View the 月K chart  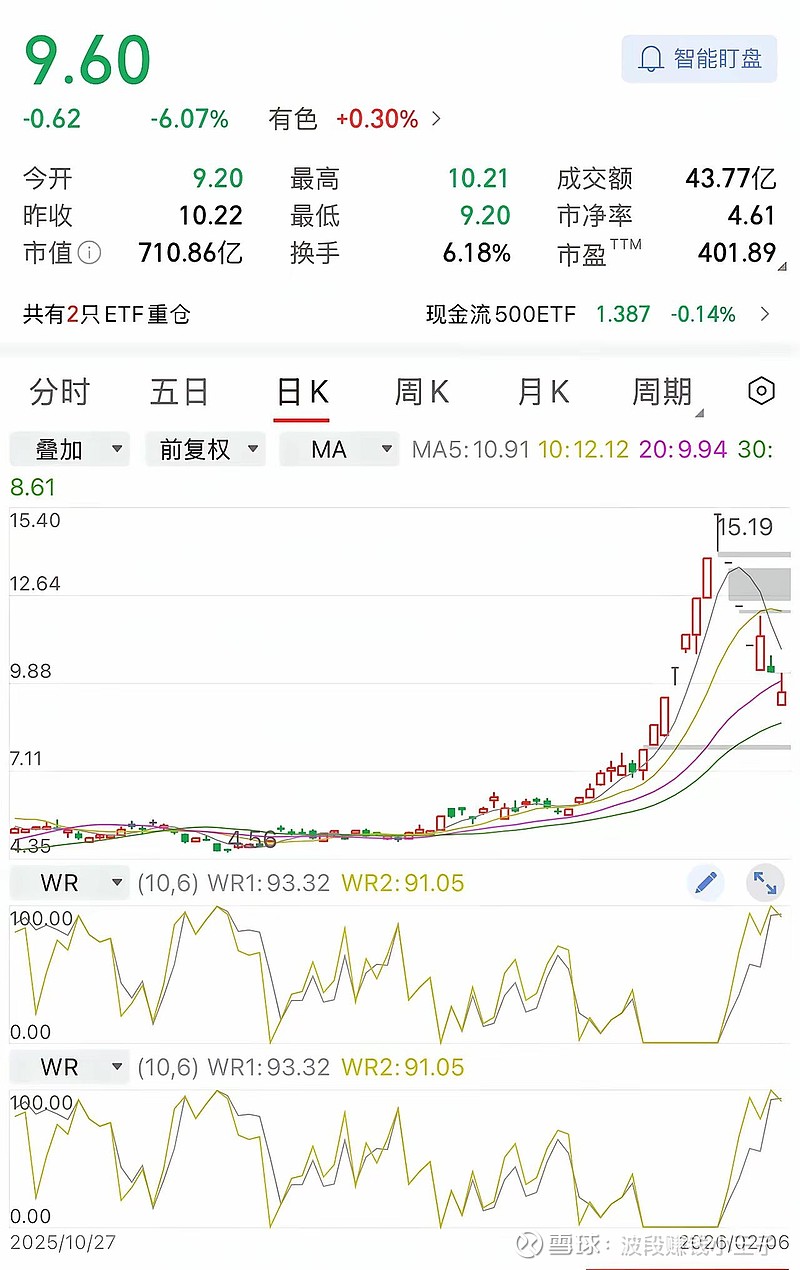click(x=543, y=392)
